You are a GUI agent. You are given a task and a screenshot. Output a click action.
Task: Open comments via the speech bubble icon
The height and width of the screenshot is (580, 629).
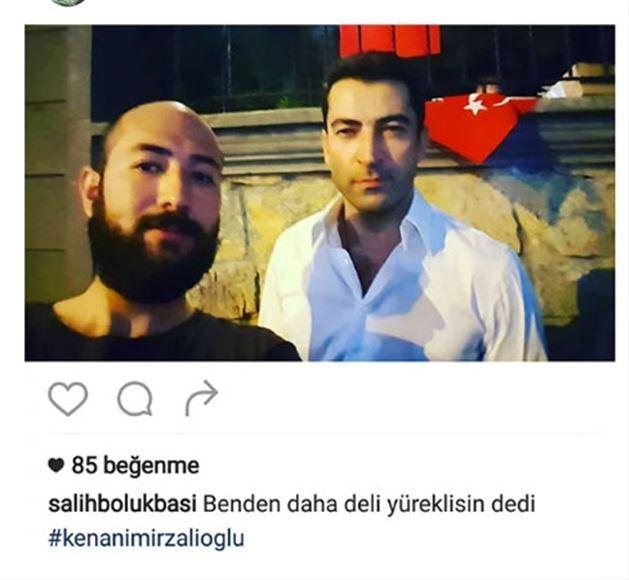pyautogui.click(x=134, y=399)
